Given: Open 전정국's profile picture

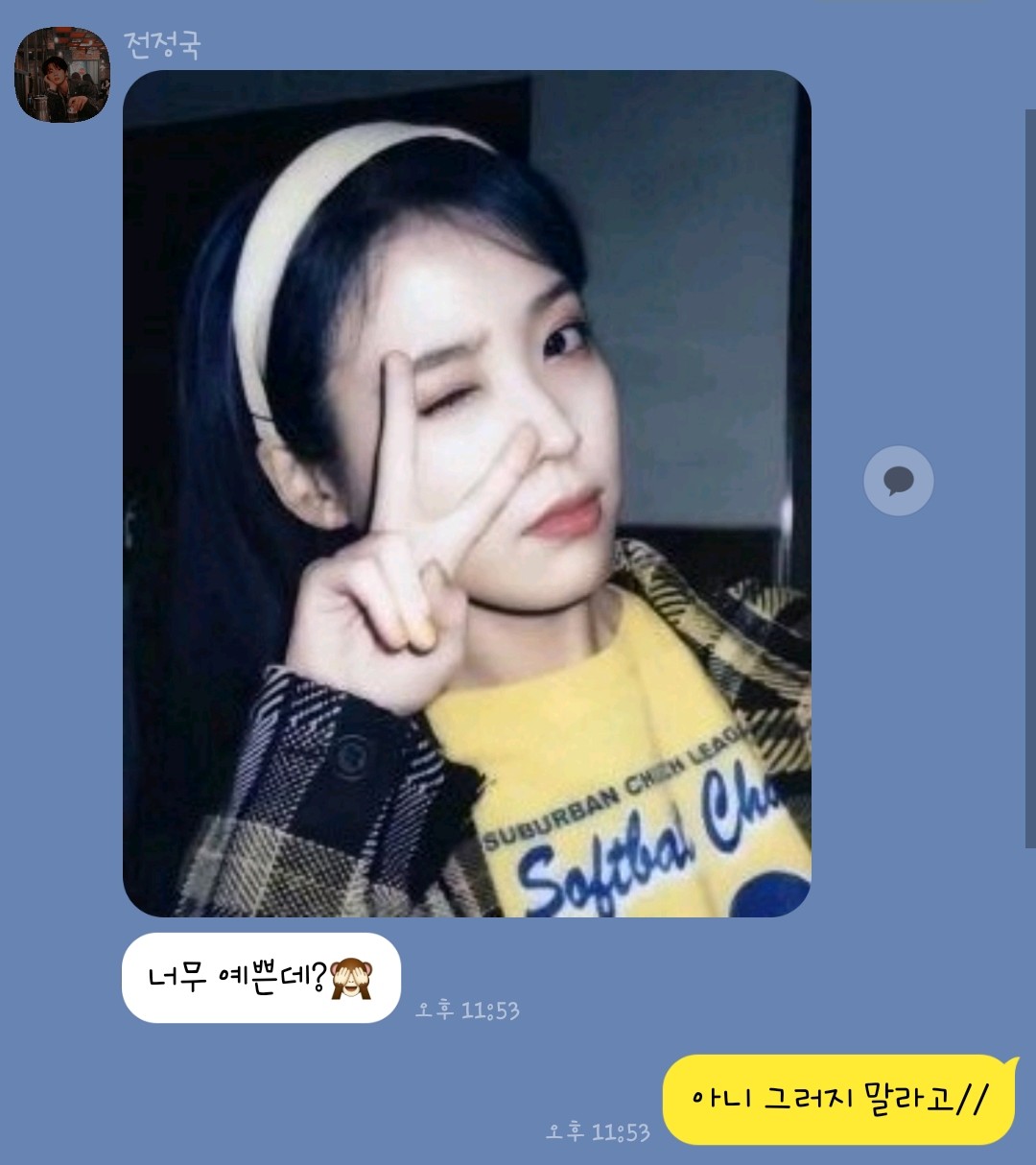Looking at the screenshot, I should [62, 75].
